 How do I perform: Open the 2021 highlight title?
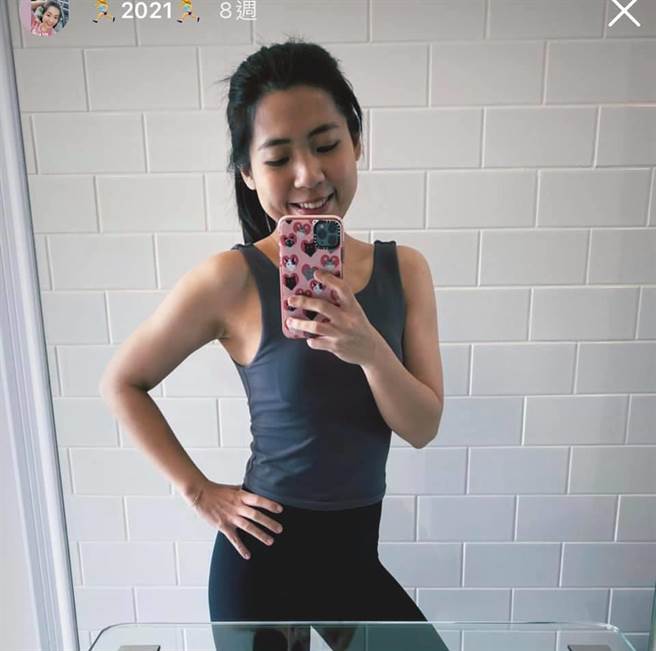tap(146, 11)
